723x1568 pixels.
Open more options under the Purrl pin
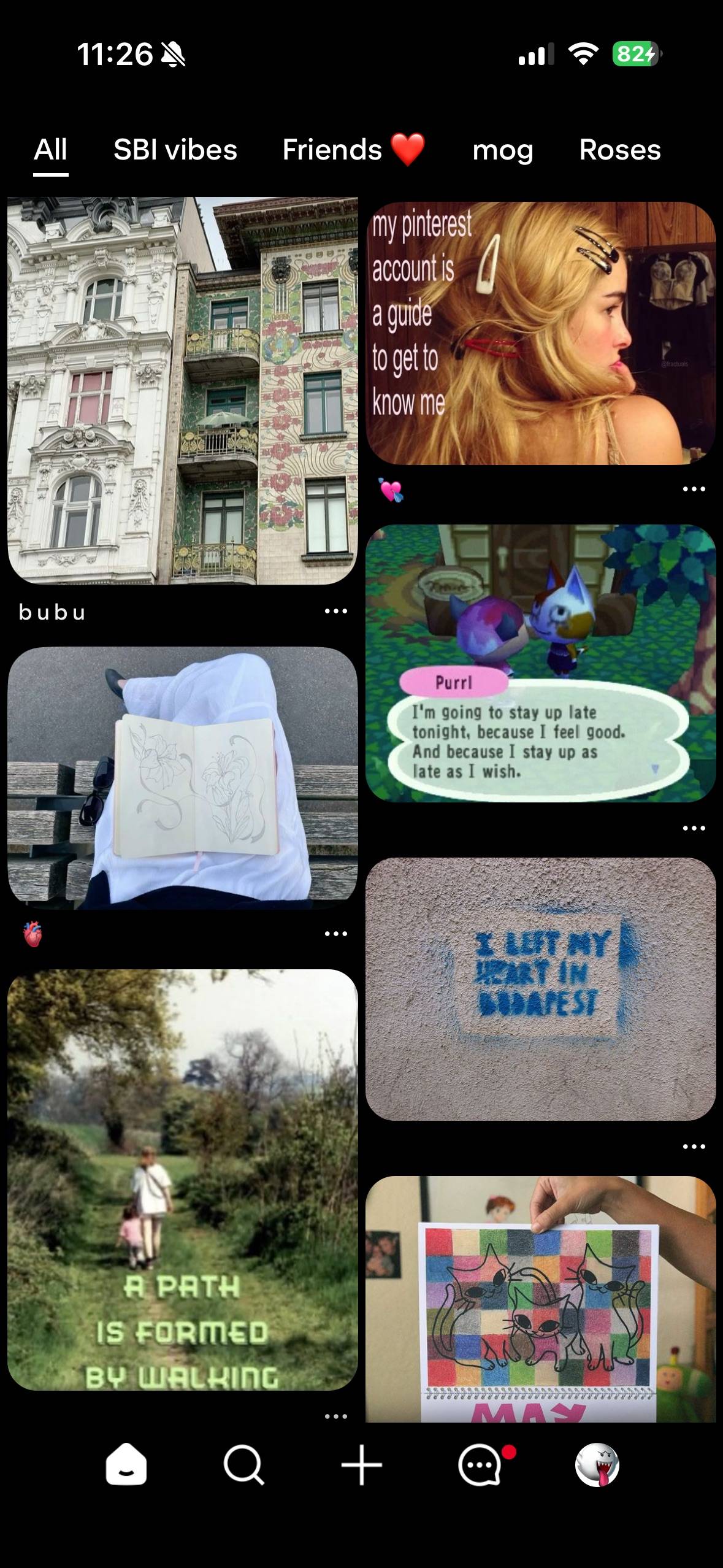(x=694, y=828)
